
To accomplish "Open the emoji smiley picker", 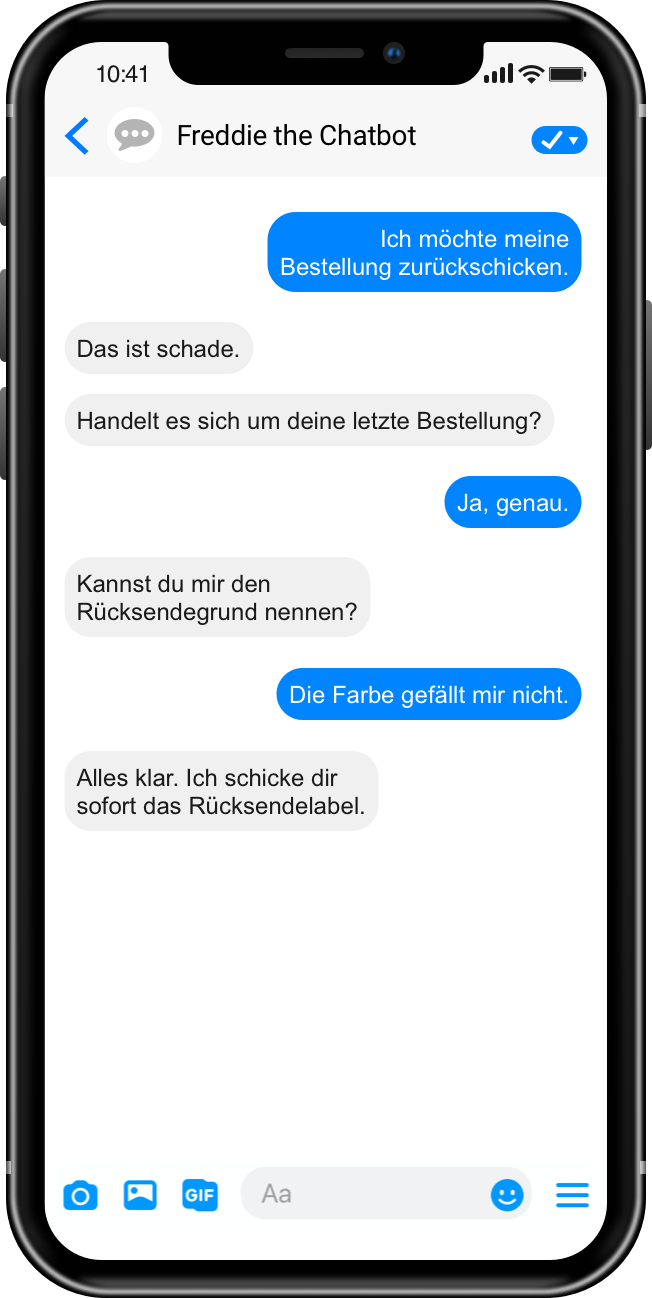I will [507, 1195].
